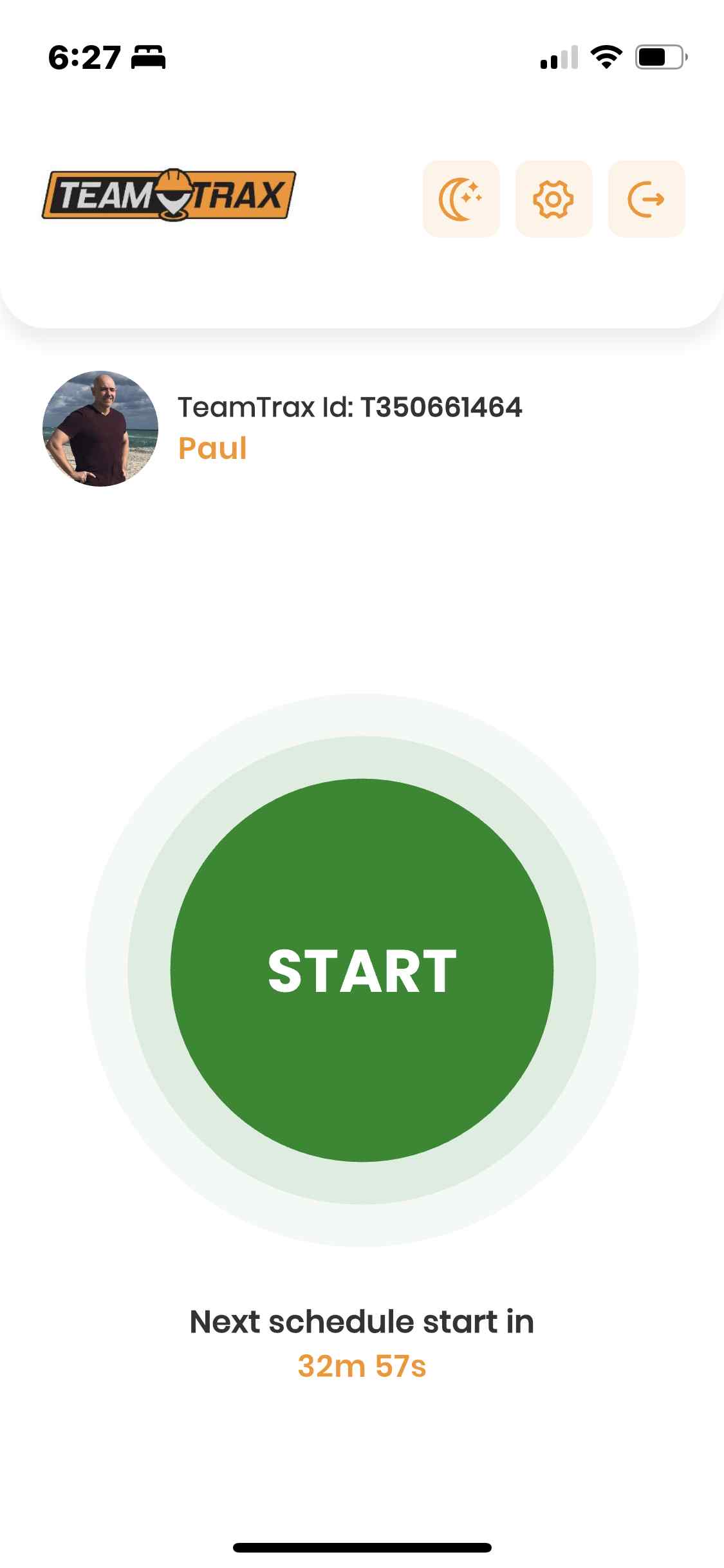Image resolution: width=724 pixels, height=1568 pixels.
Task: Open settings via the gear icon
Action: pos(553,199)
